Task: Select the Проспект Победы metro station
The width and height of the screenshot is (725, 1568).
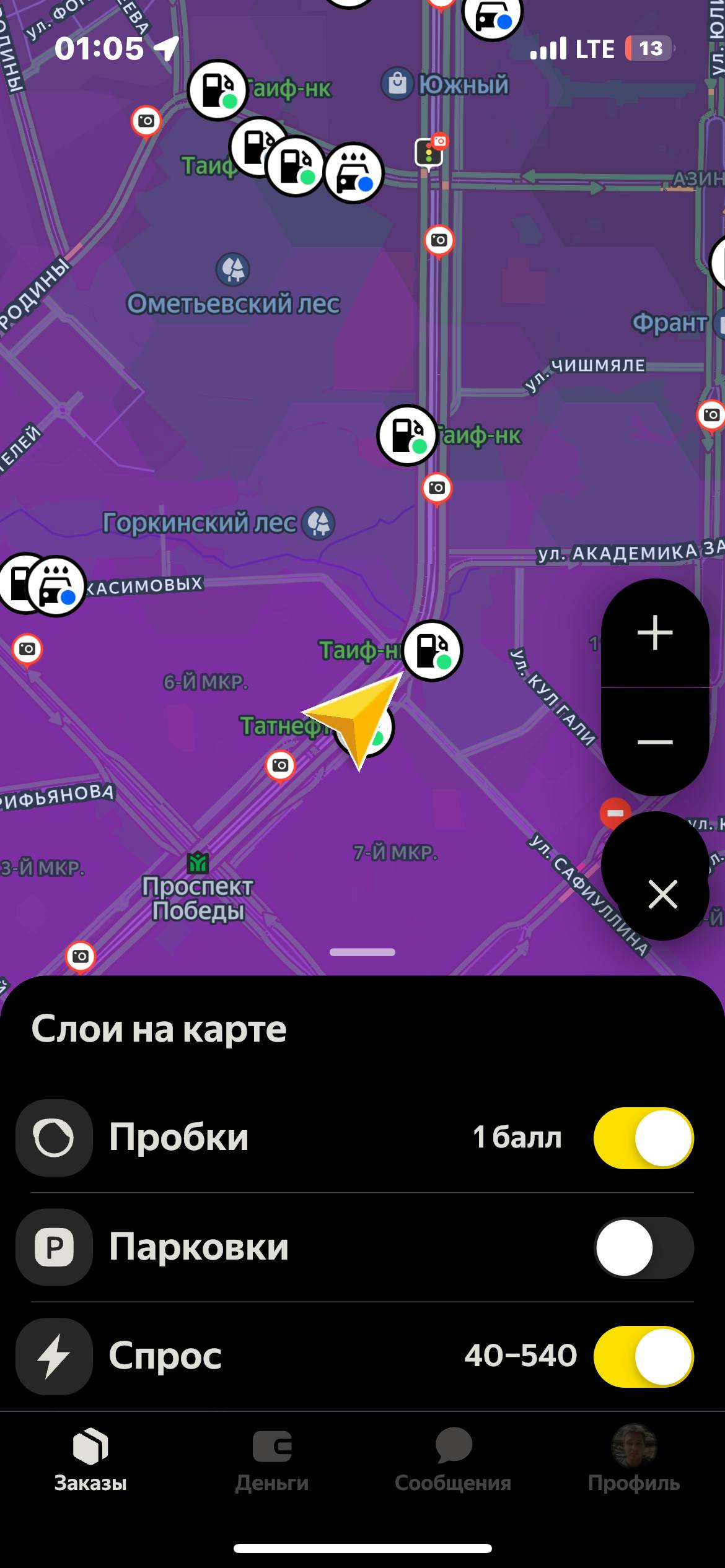Action: (x=198, y=862)
